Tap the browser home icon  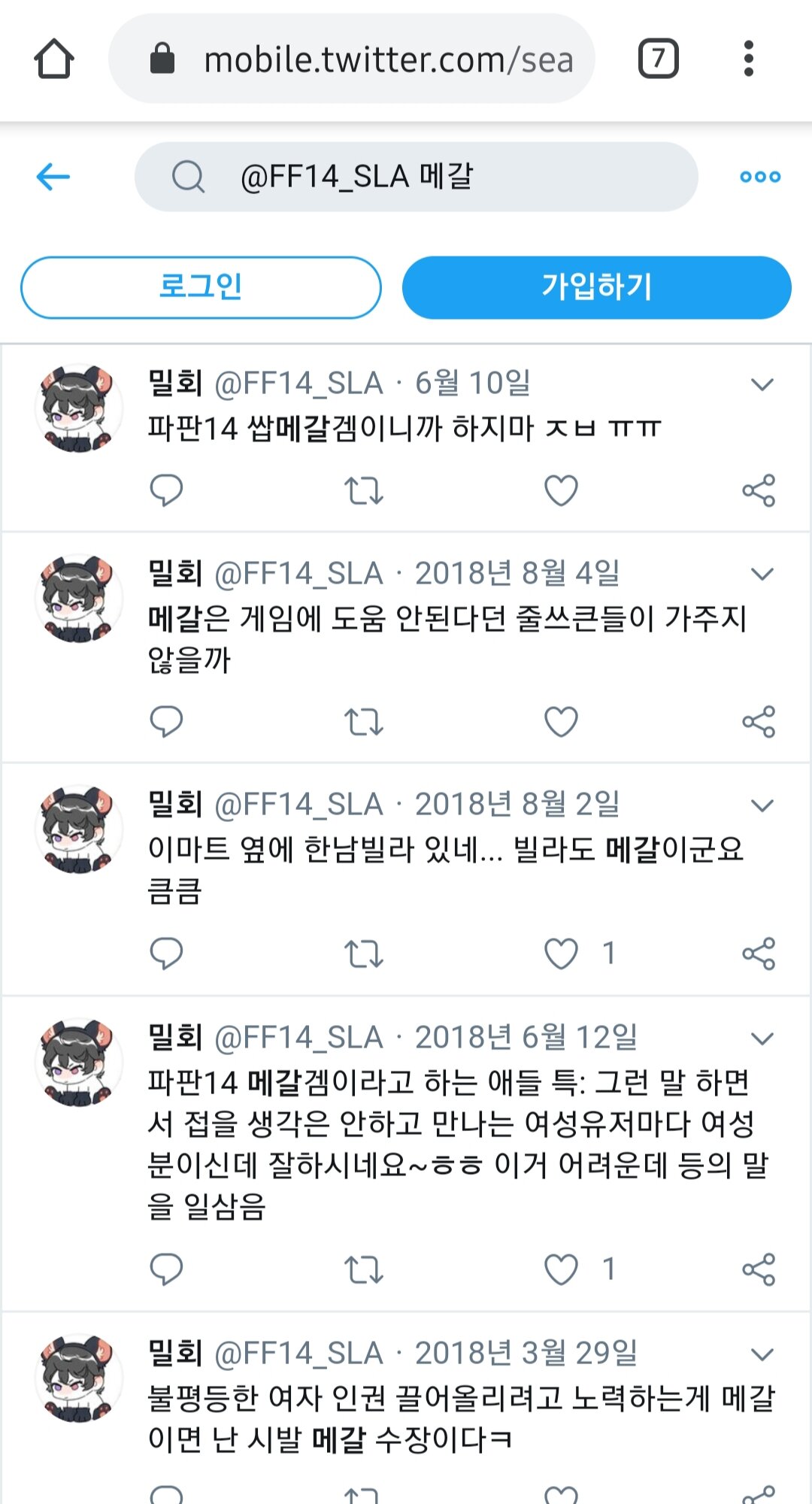pyautogui.click(x=54, y=59)
